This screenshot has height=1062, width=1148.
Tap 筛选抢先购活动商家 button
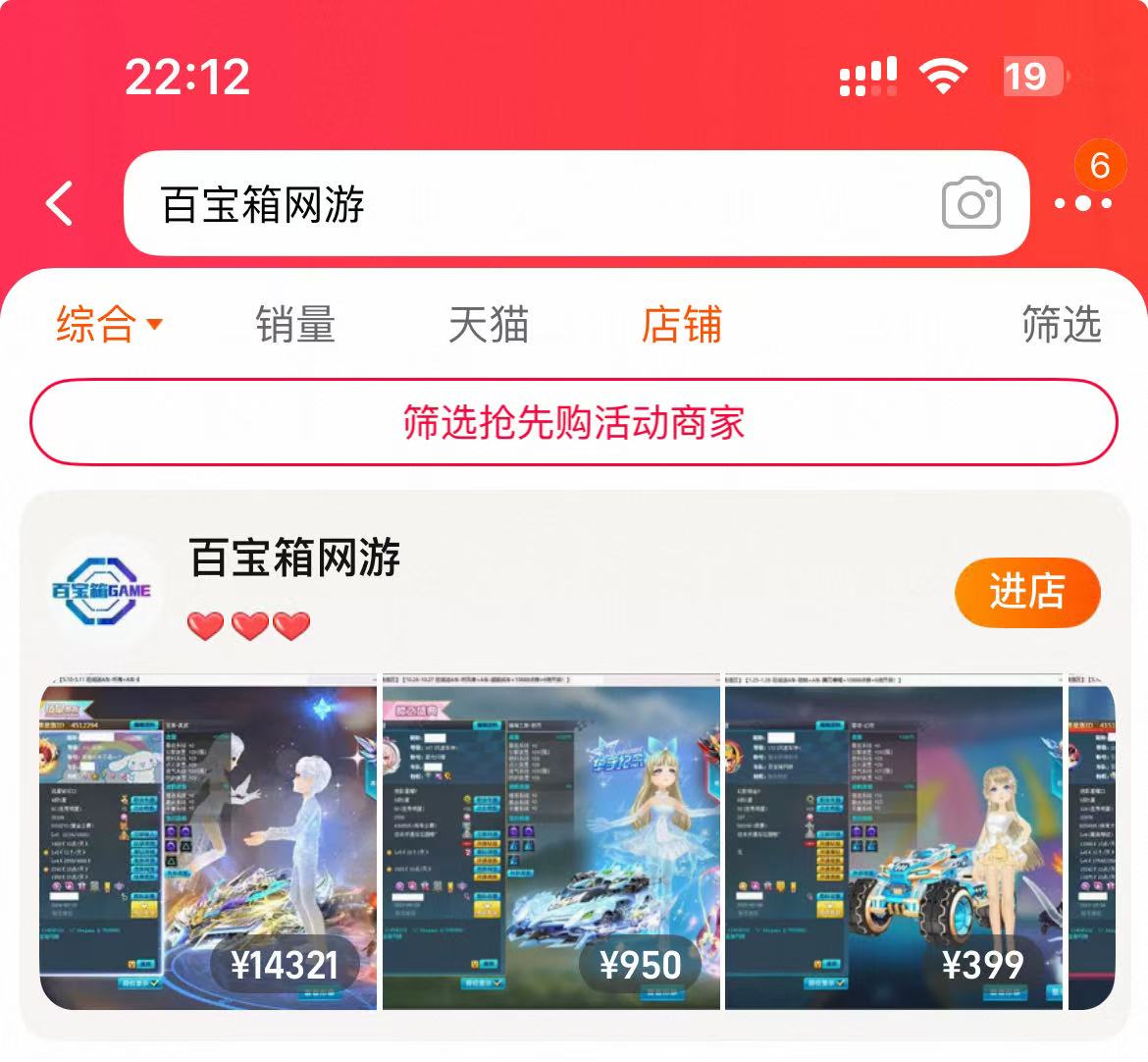coord(573,422)
